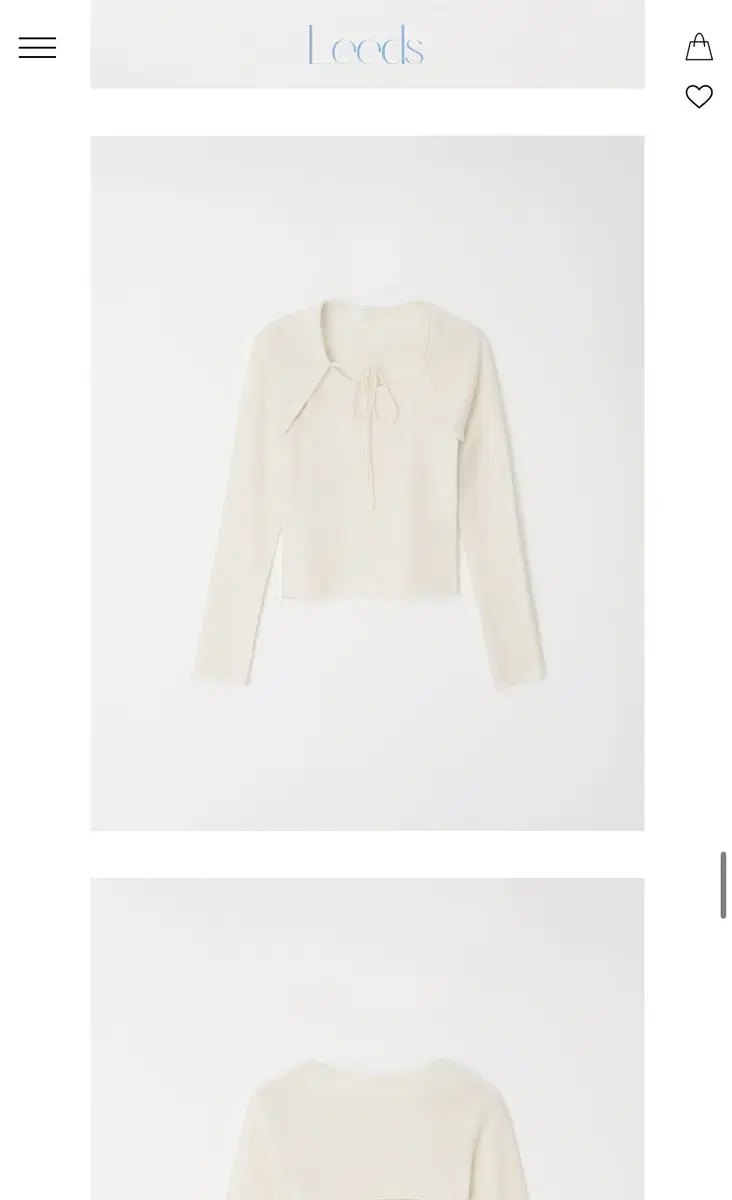
Task: Open the hamburger menu
Action: (37, 47)
